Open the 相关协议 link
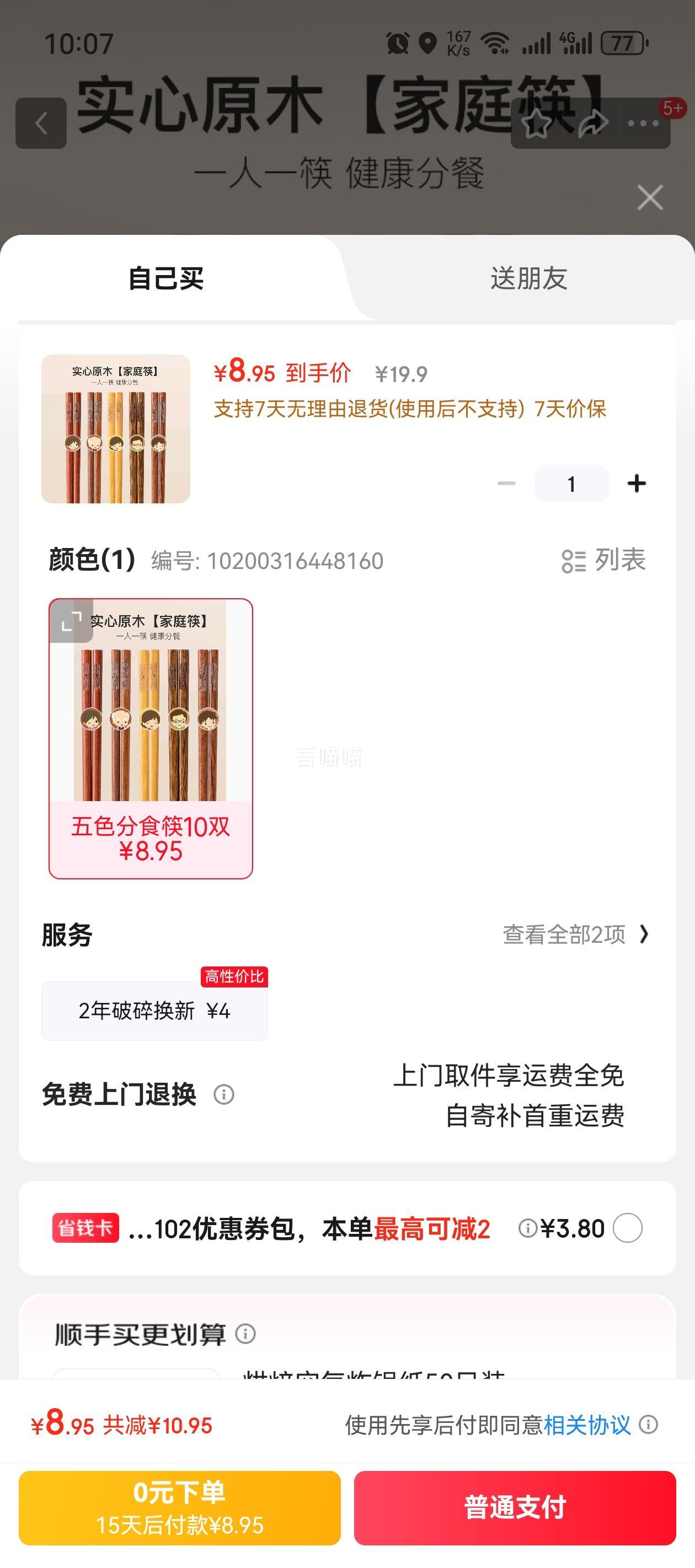Viewport: 695px width, 1568px height. click(586, 1425)
